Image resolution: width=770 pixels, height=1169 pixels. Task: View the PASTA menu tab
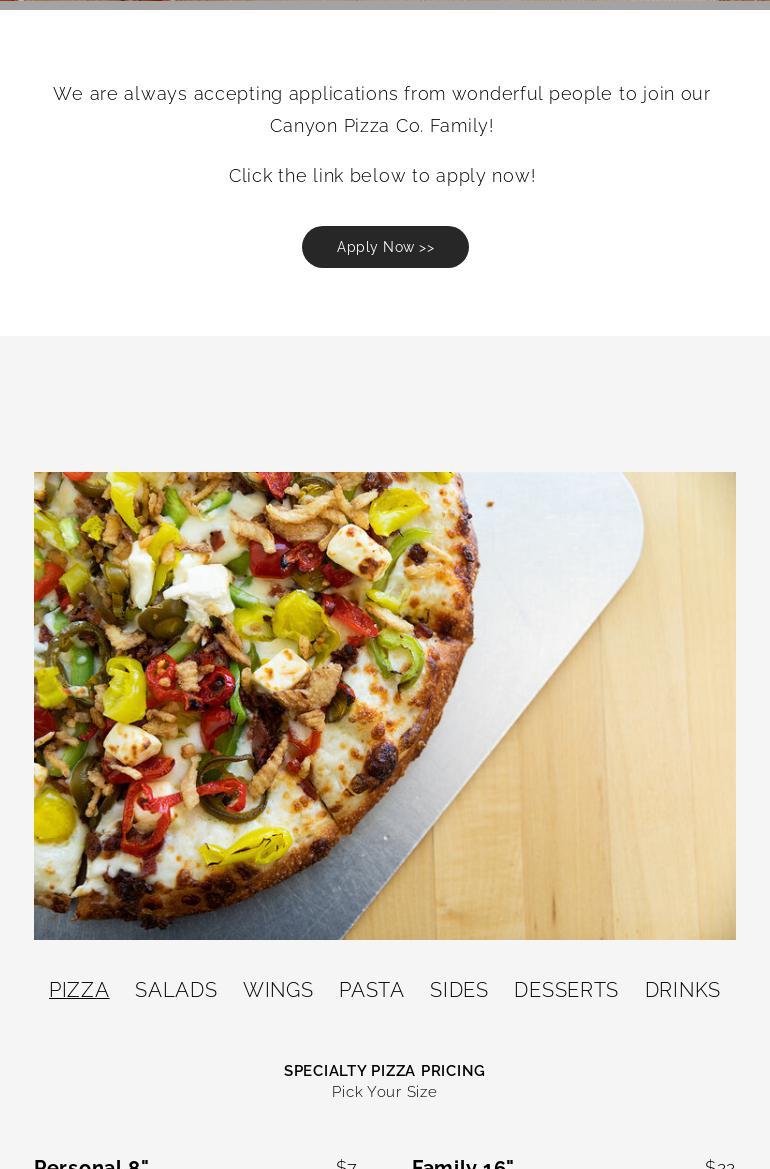pos(371,990)
